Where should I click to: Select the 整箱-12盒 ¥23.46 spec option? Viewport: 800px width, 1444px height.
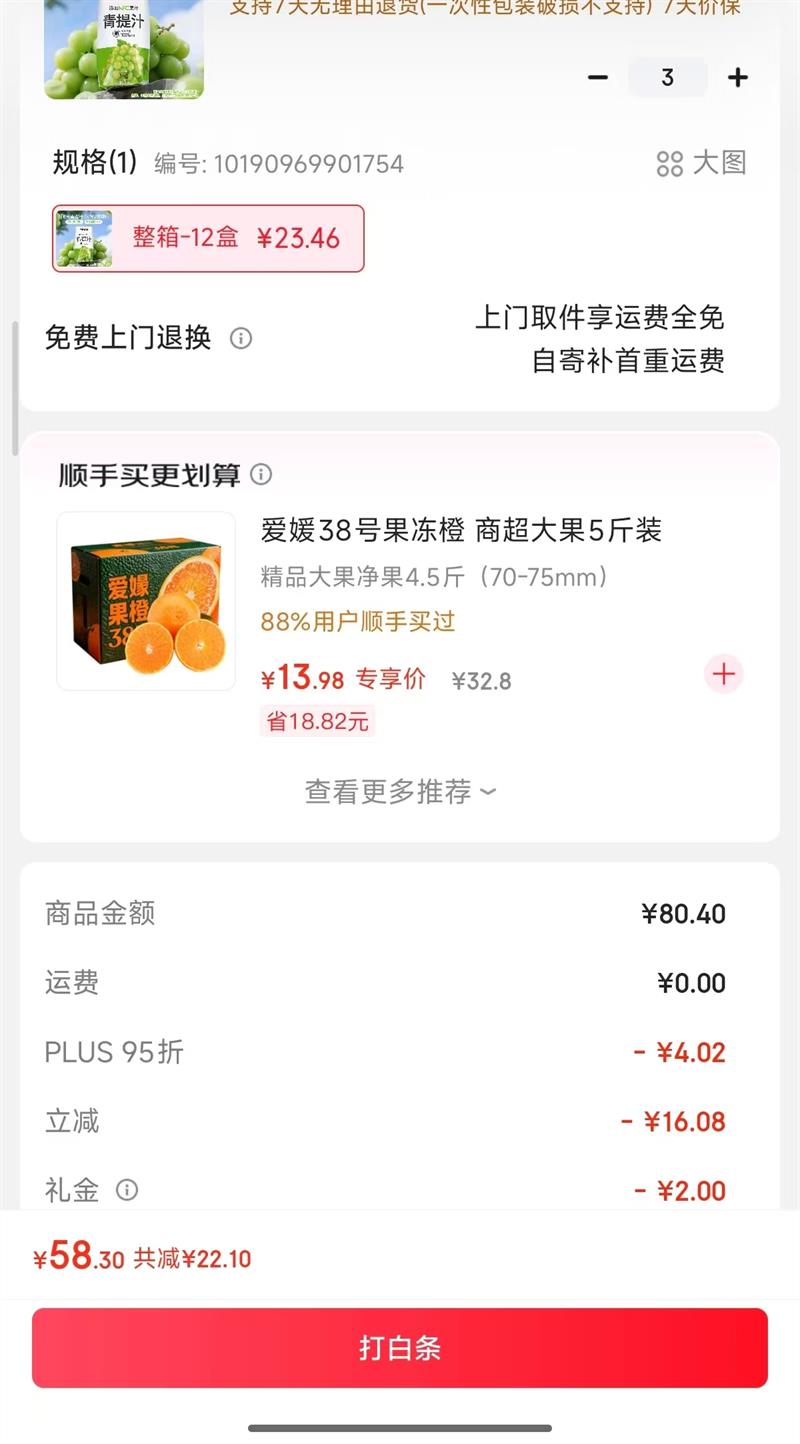pyautogui.click(x=208, y=238)
